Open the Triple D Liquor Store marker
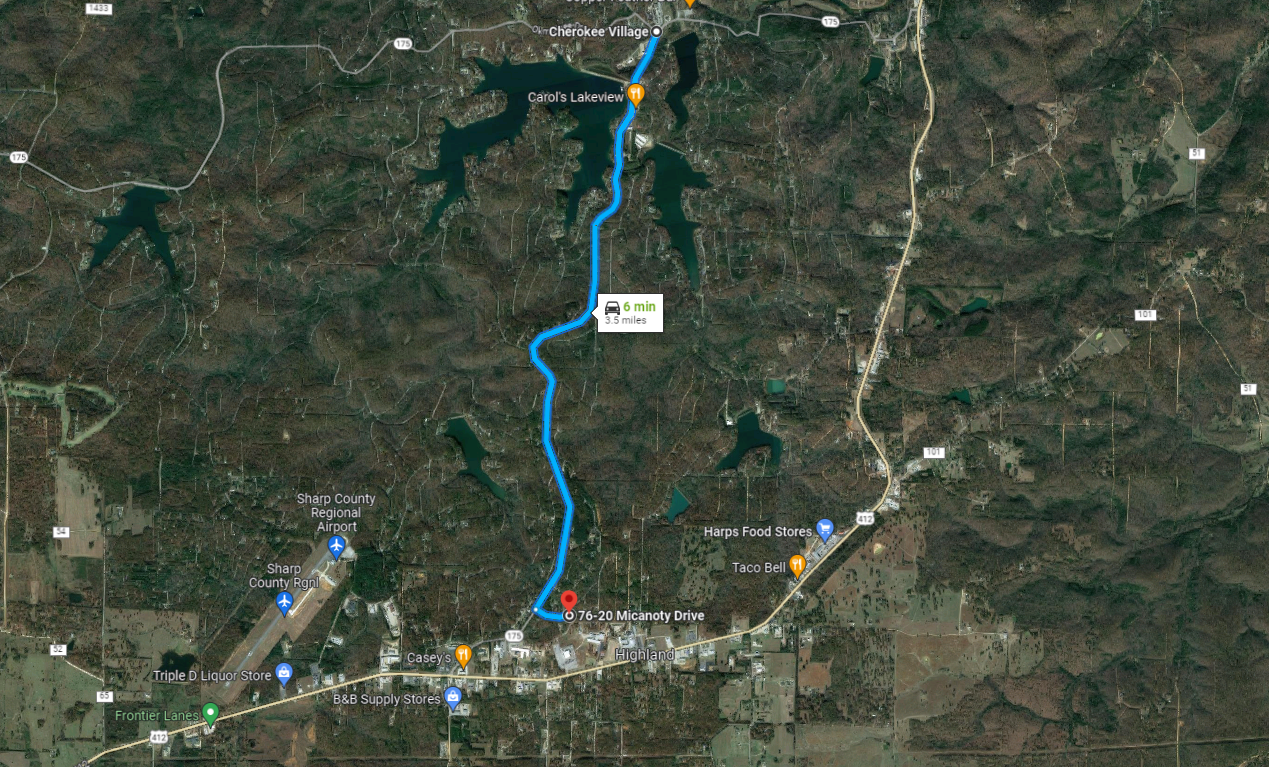The width and height of the screenshot is (1269, 767). point(284,672)
